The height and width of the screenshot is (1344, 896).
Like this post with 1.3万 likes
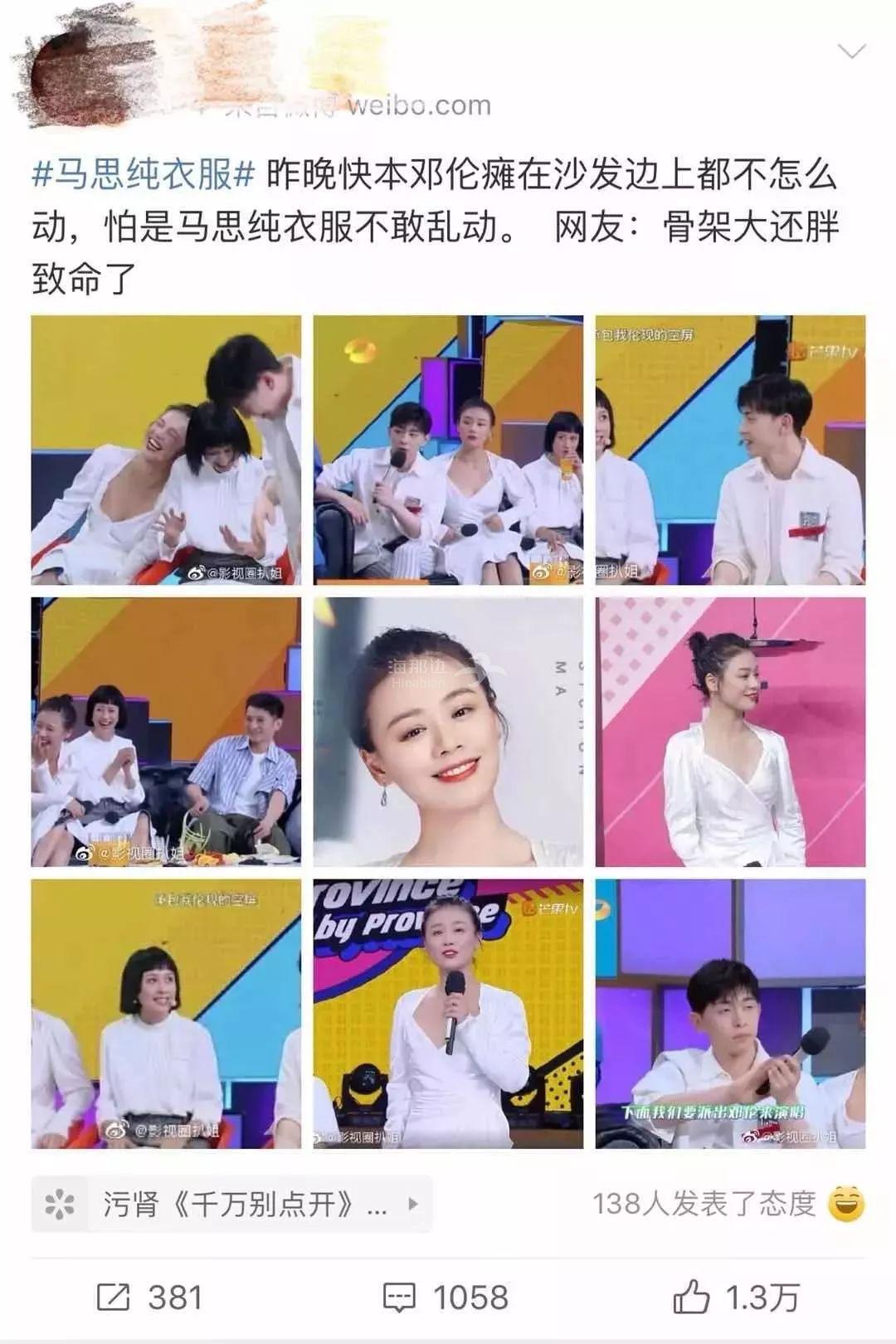pyautogui.click(x=736, y=1297)
